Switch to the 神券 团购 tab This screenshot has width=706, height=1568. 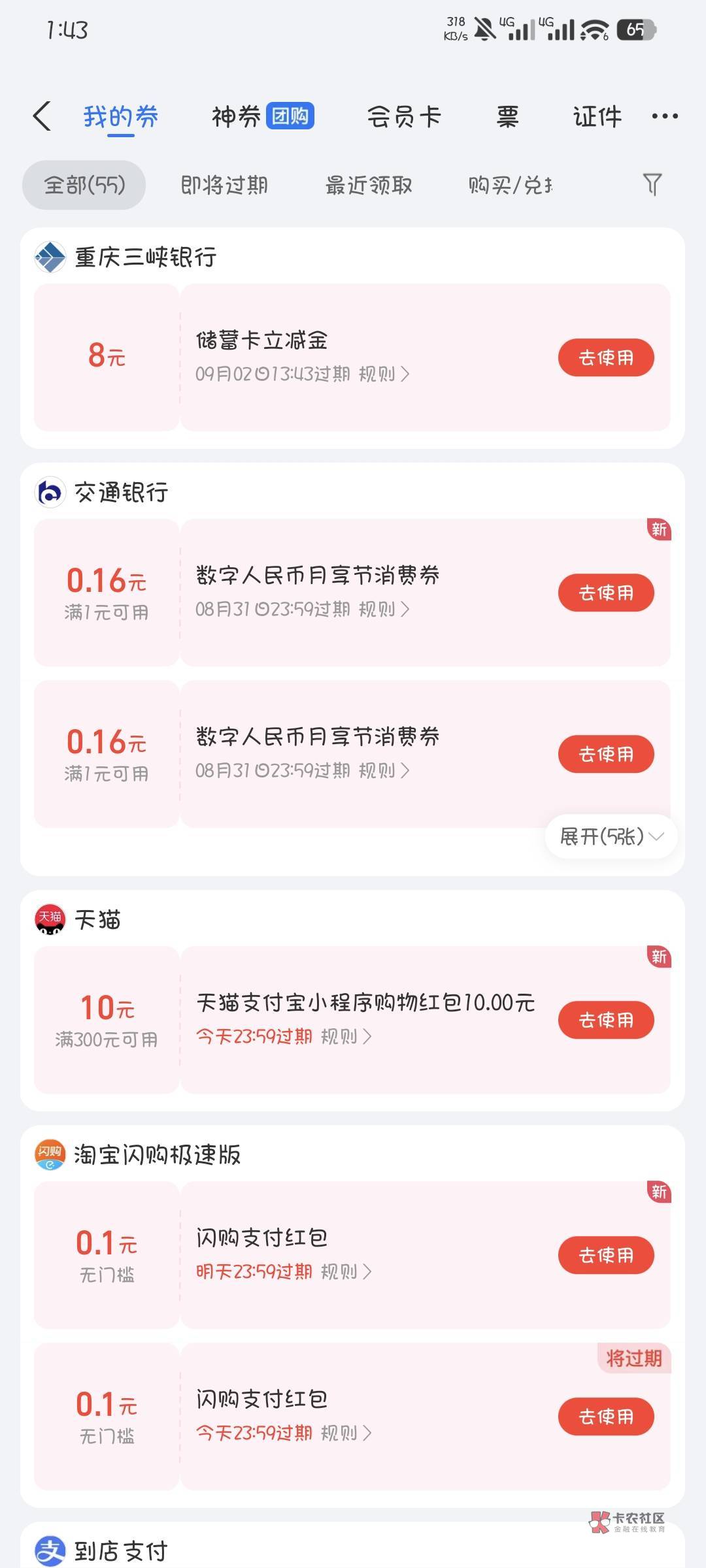(263, 116)
